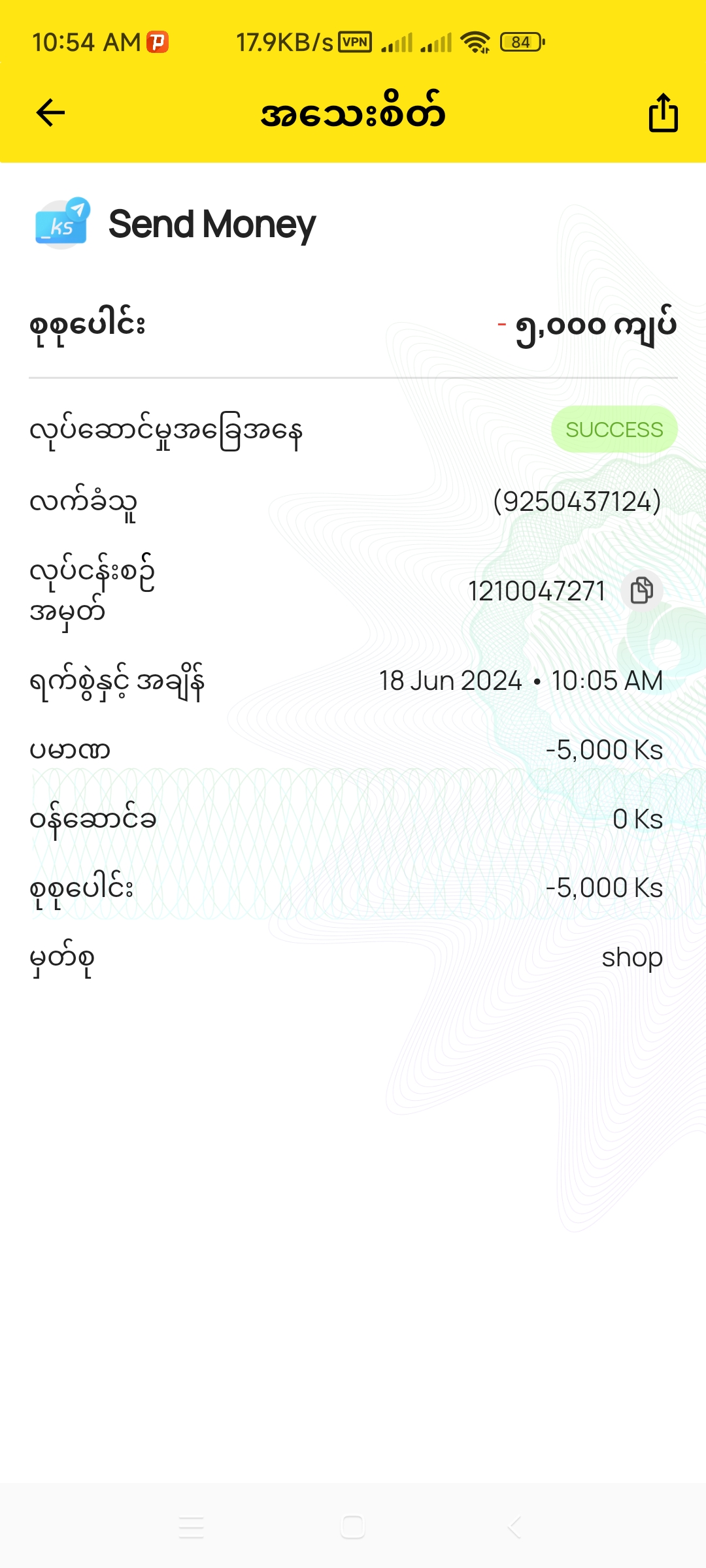
Task: Go back from the transaction details
Action: point(50,113)
